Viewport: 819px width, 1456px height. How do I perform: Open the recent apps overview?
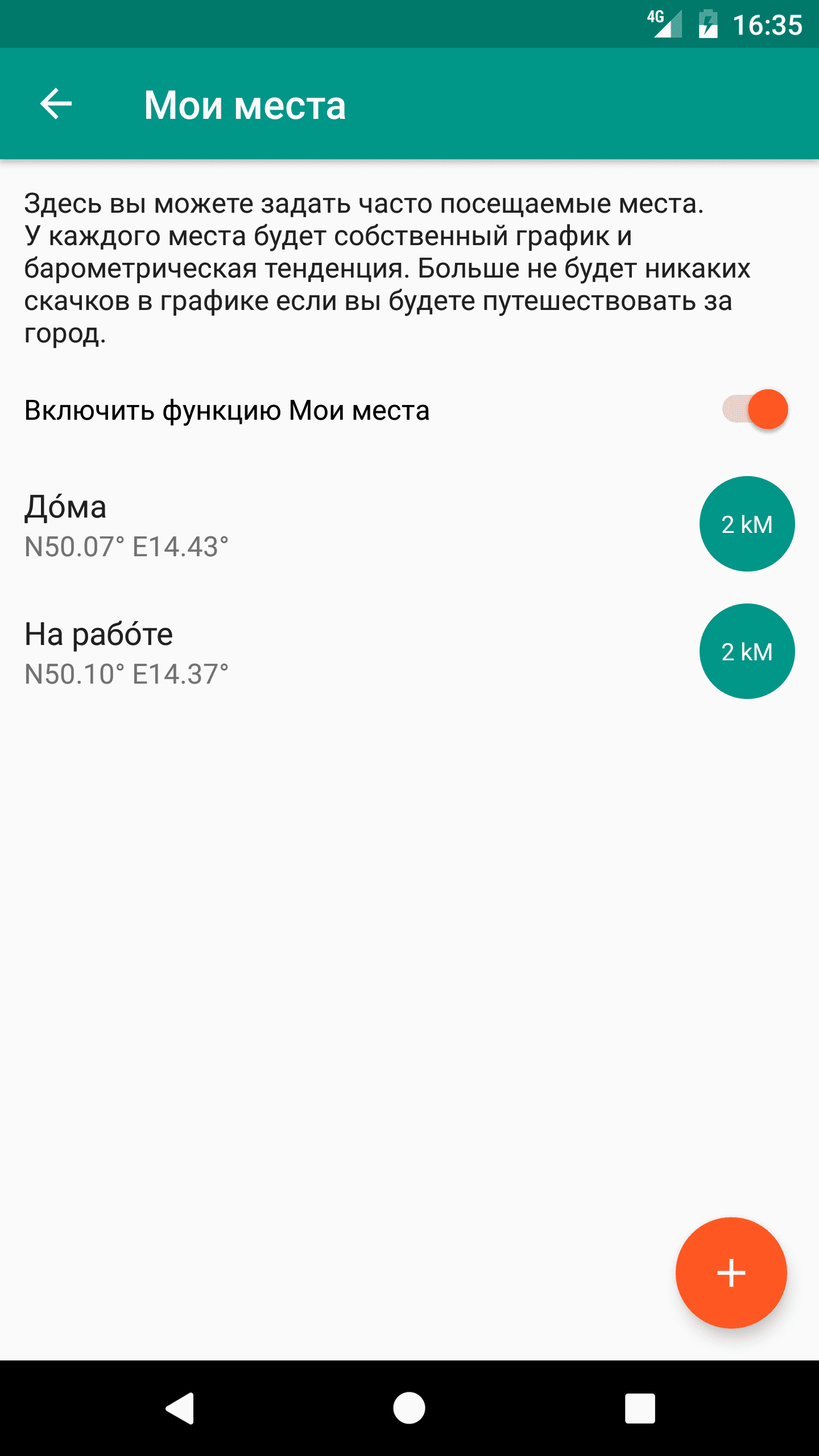pyautogui.click(x=640, y=1408)
